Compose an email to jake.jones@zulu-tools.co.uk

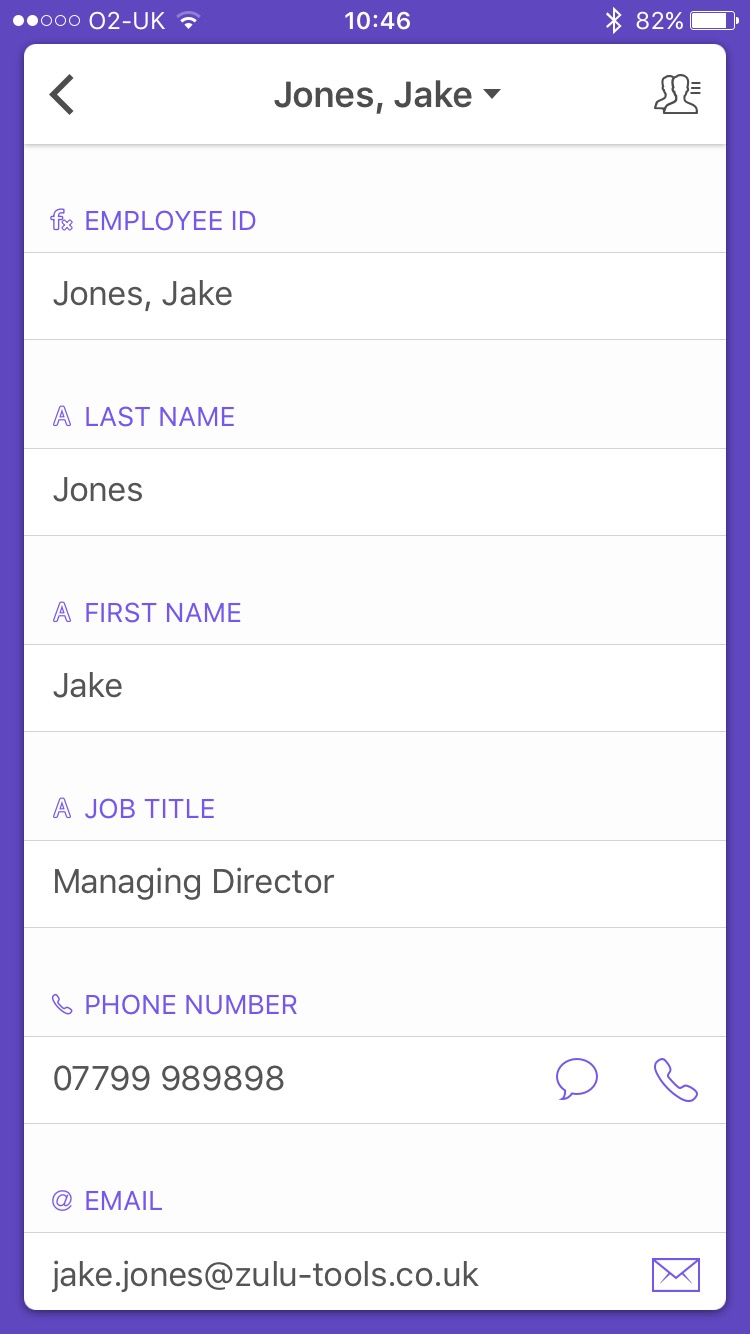pyautogui.click(x=676, y=1275)
